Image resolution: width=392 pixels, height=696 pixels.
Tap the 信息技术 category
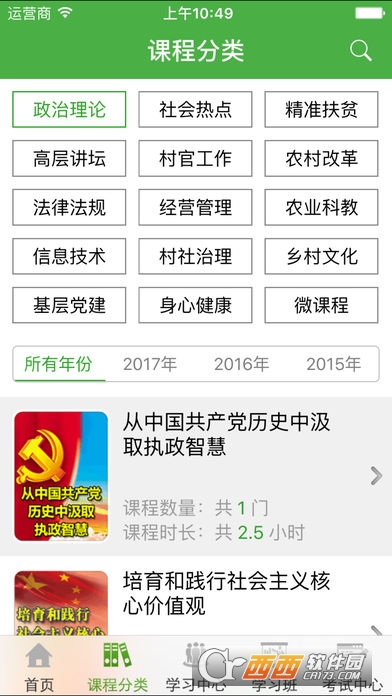pos(69,256)
